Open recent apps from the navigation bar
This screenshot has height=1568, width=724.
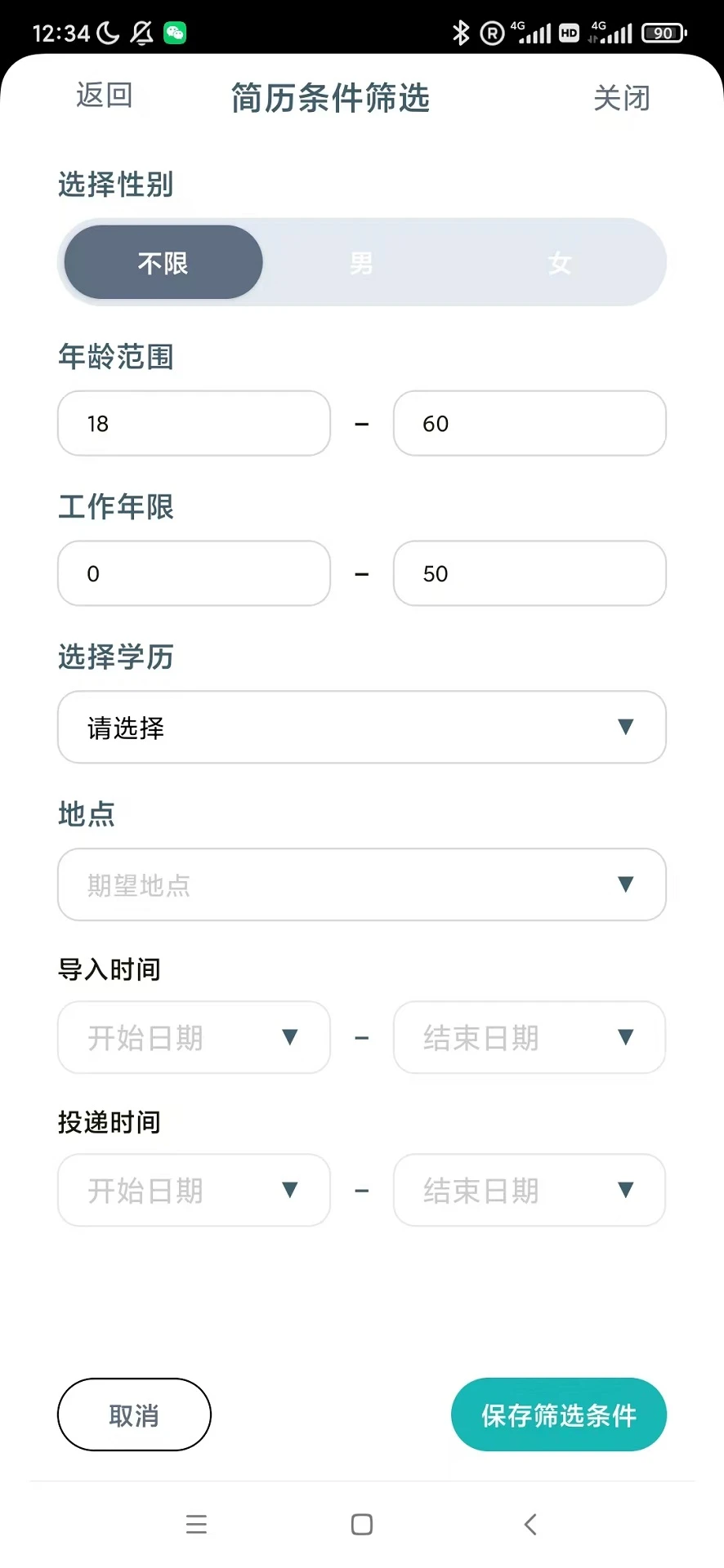click(x=196, y=1523)
